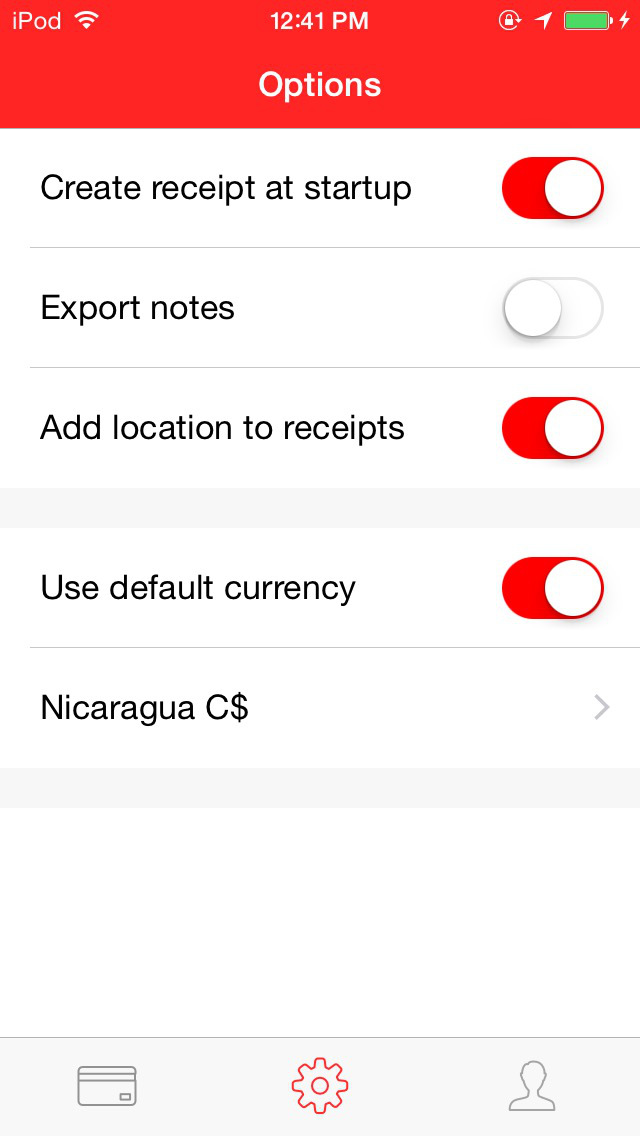Open the Nicaragua C$ currency picker

[x=320, y=708]
